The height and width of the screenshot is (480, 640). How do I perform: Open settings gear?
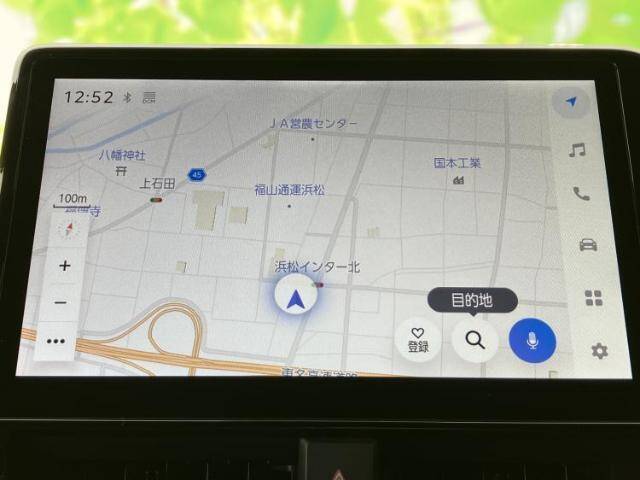(x=598, y=351)
